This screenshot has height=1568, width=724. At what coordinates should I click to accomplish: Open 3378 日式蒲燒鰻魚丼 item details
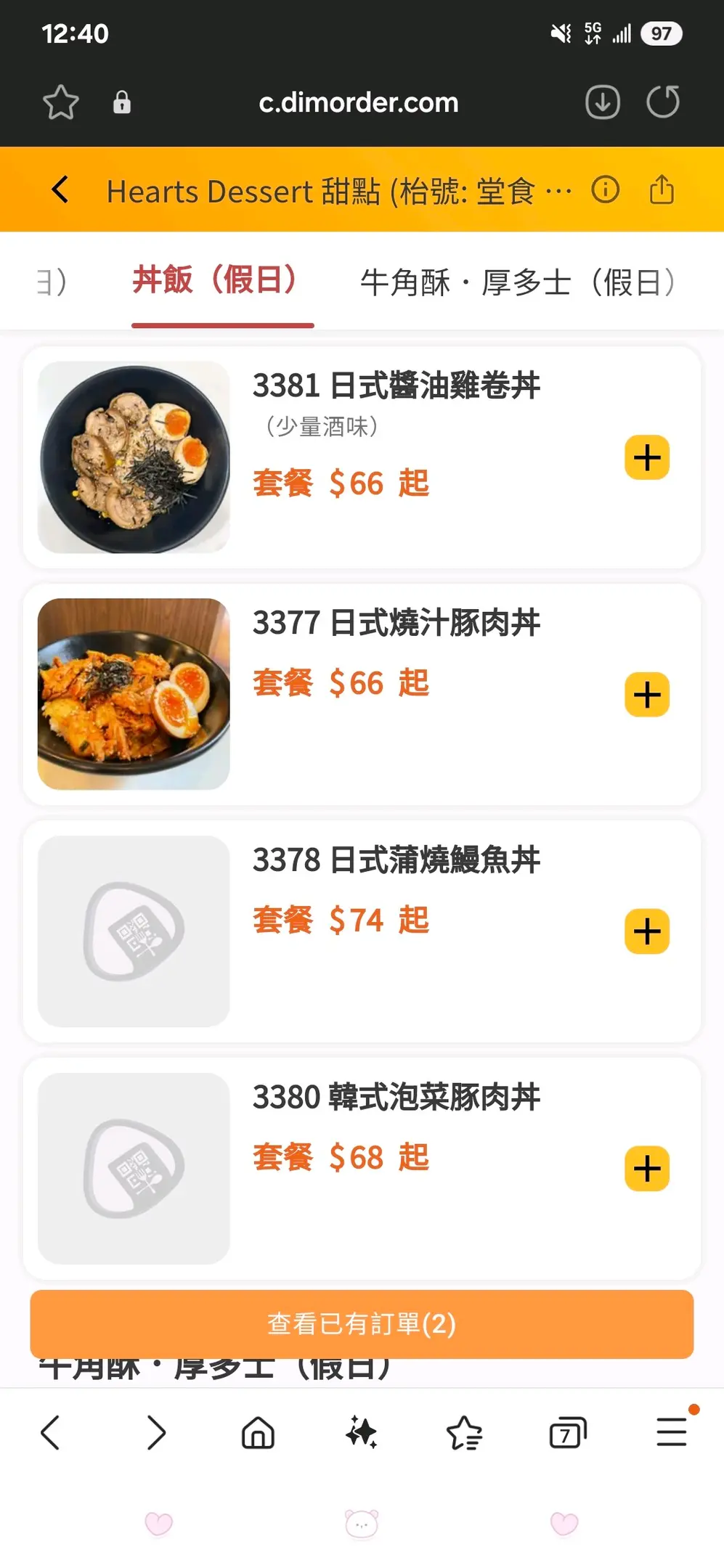pos(396,860)
